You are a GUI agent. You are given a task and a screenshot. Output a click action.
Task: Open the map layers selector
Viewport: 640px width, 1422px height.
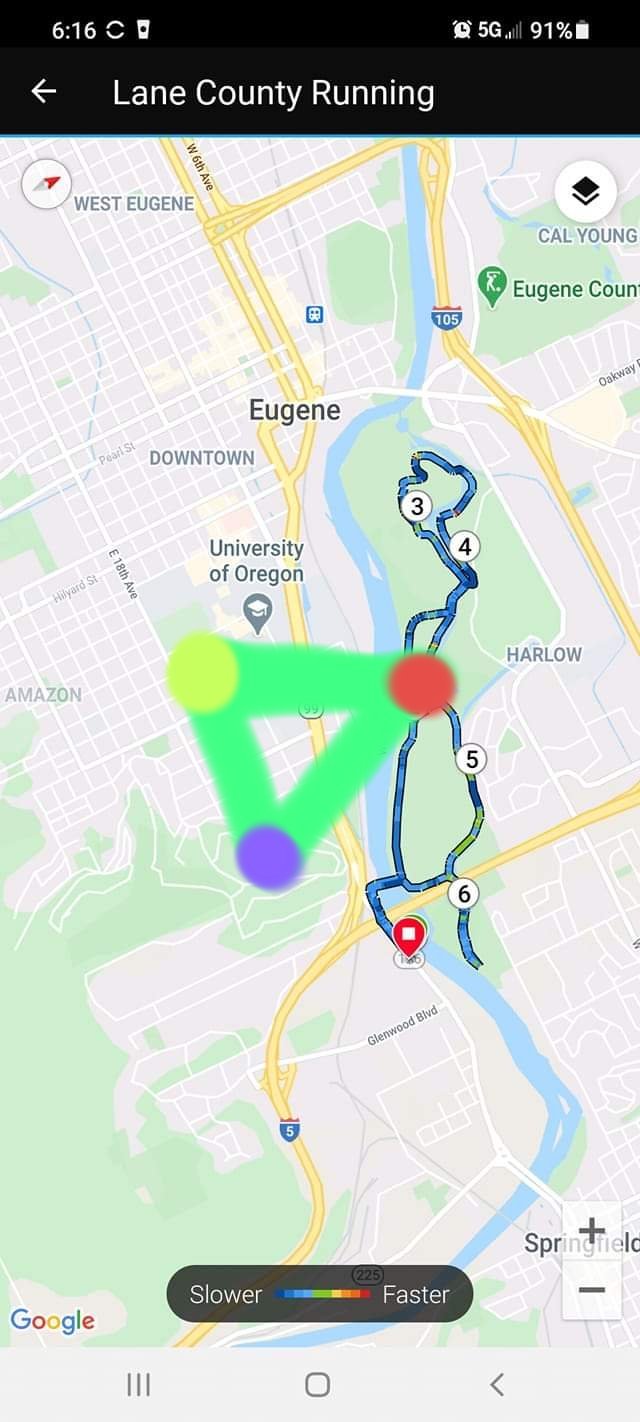click(x=585, y=191)
